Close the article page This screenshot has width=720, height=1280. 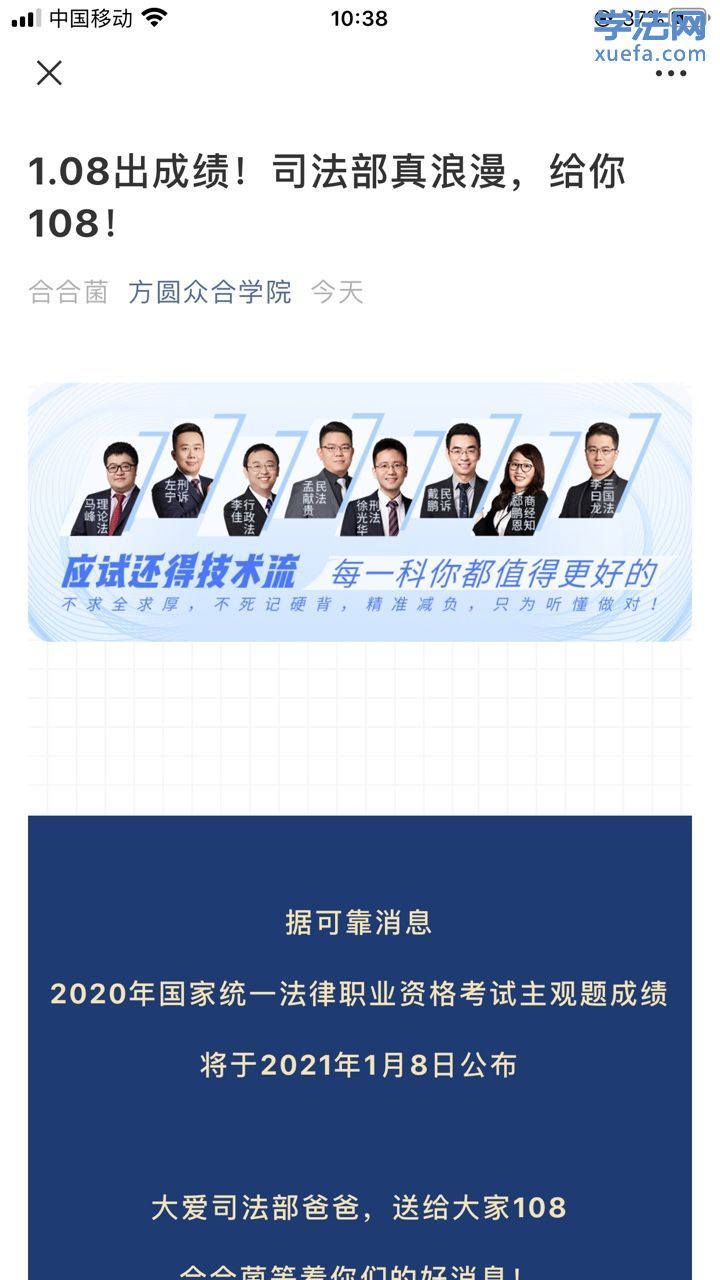click(x=49, y=73)
